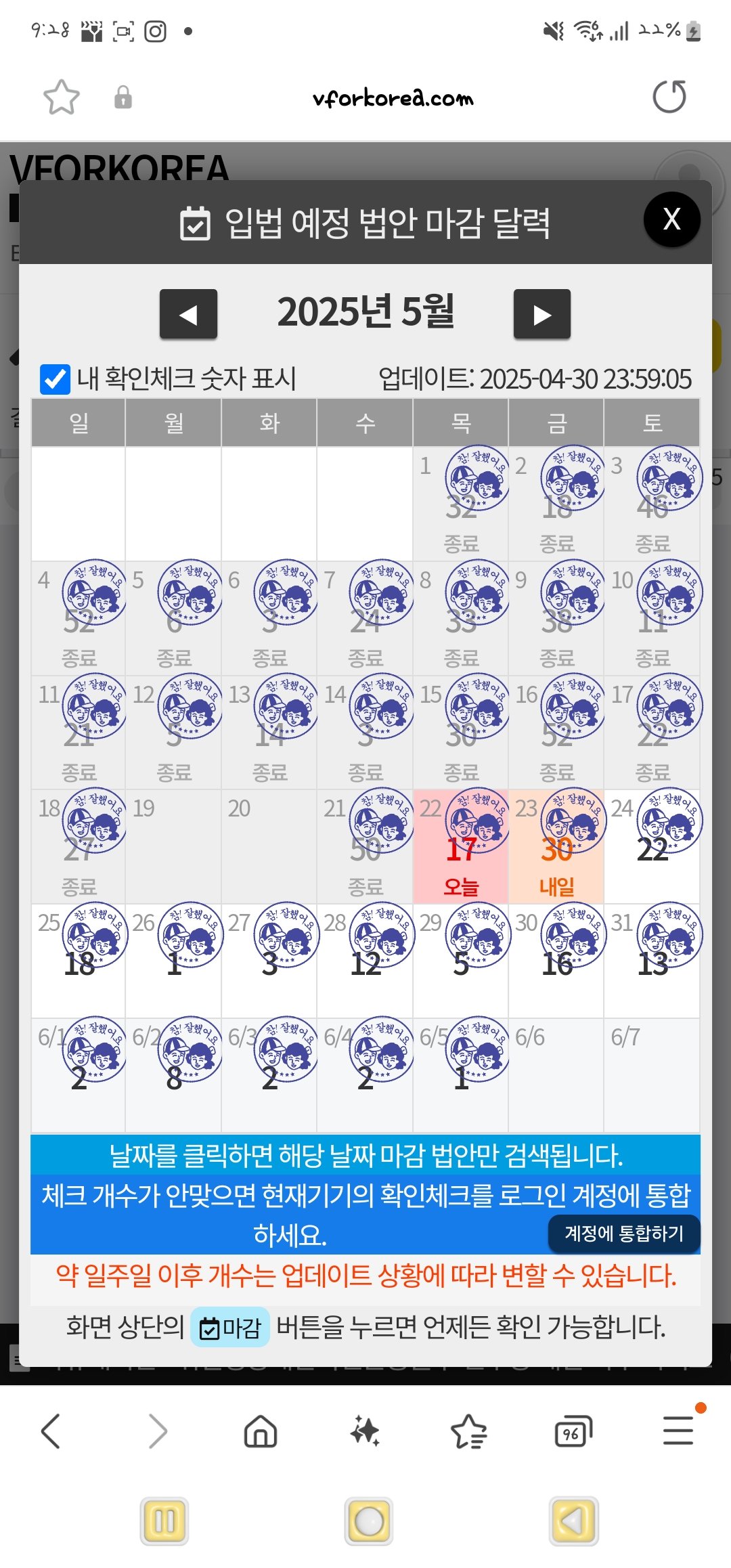Go to the previous month
This screenshot has width=731, height=1568.
coord(188,314)
